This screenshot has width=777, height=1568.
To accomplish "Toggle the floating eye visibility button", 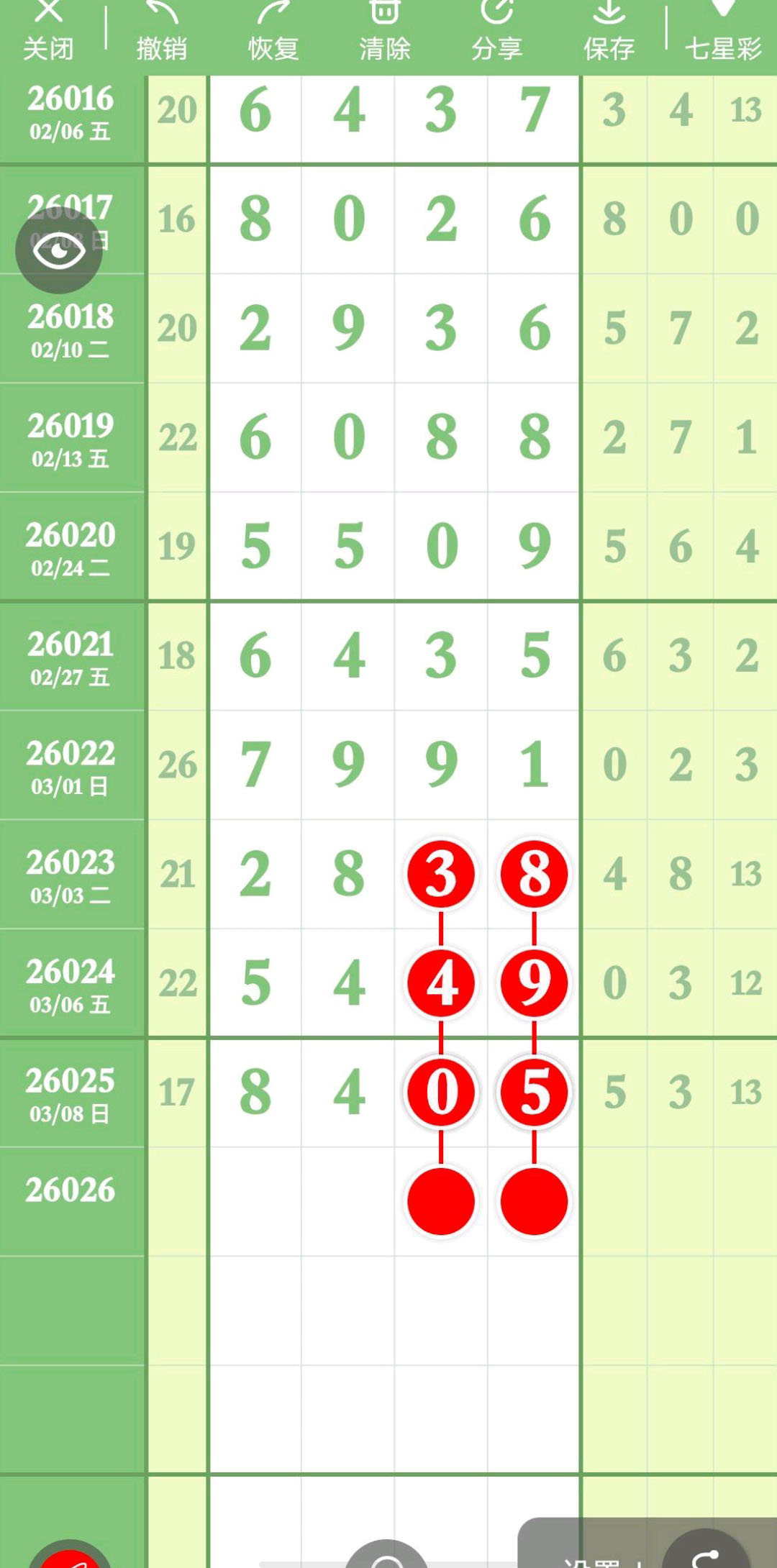I will [x=59, y=250].
